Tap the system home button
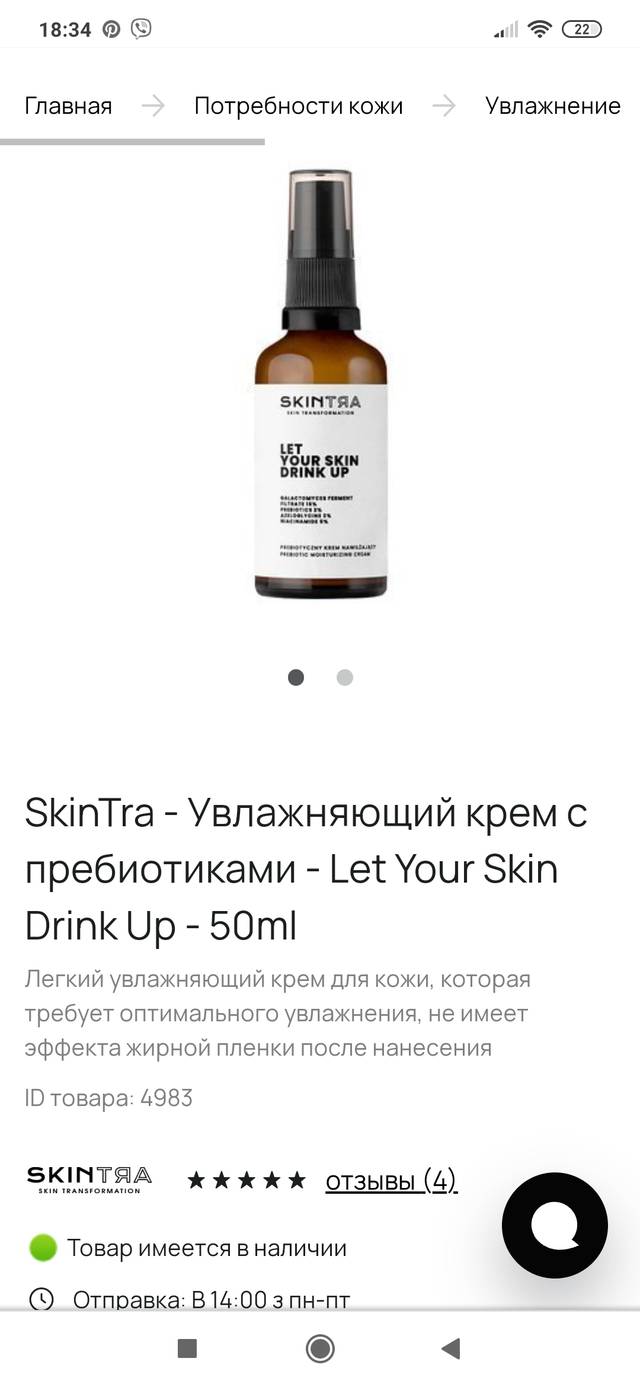 pos(320,1349)
